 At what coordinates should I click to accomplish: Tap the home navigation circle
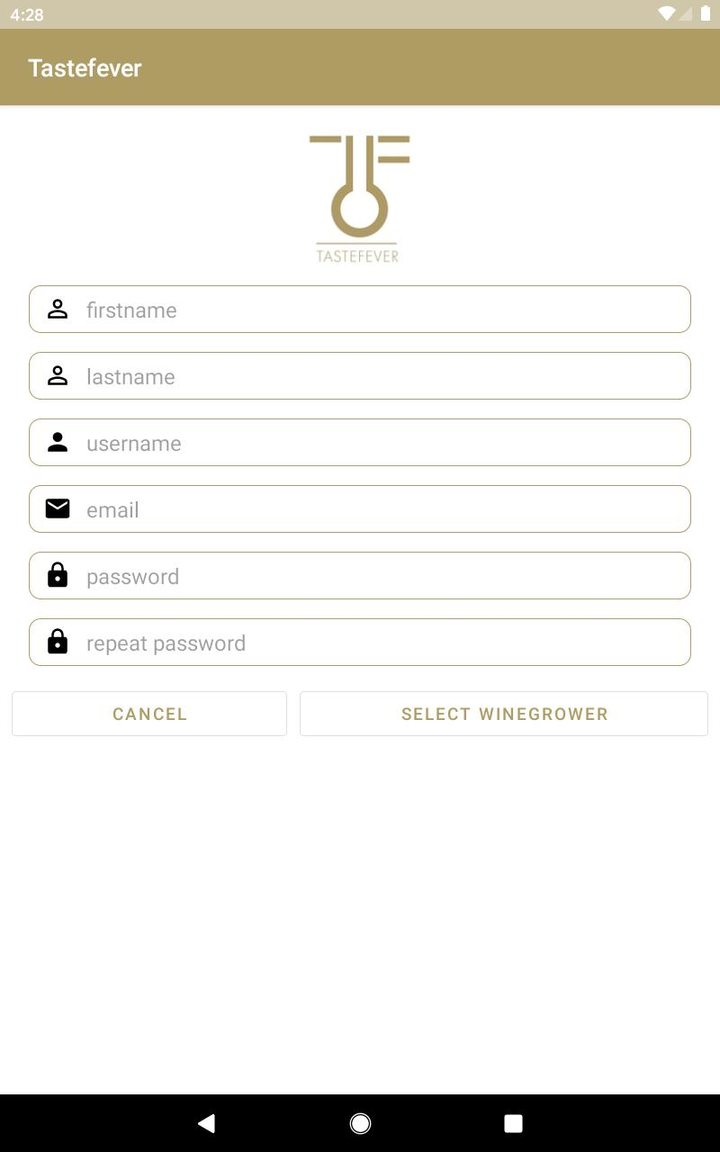(359, 1123)
